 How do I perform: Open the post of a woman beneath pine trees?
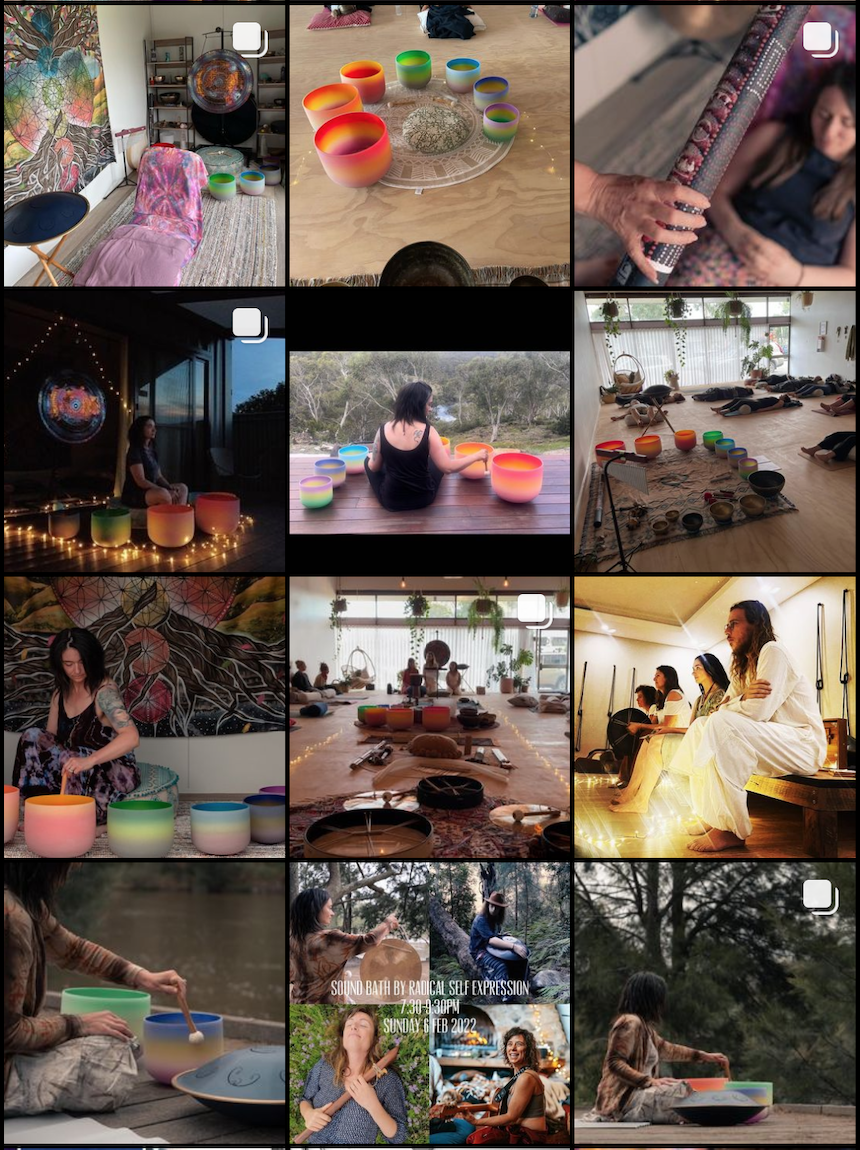715,1003
